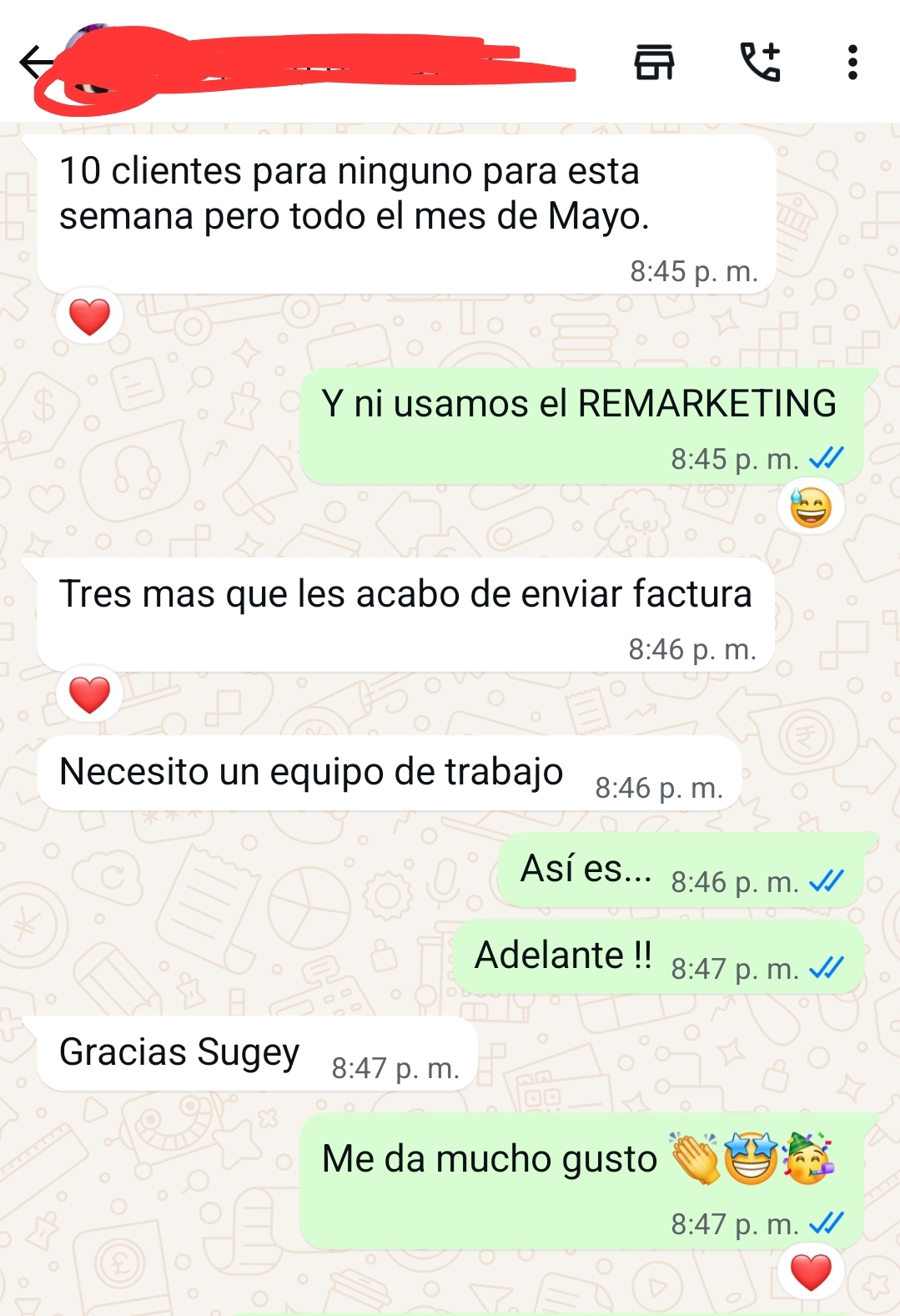Image resolution: width=900 pixels, height=1316 pixels.
Task: Tap heart reaction under "Tres mas" message
Action: pyautogui.click(x=89, y=695)
